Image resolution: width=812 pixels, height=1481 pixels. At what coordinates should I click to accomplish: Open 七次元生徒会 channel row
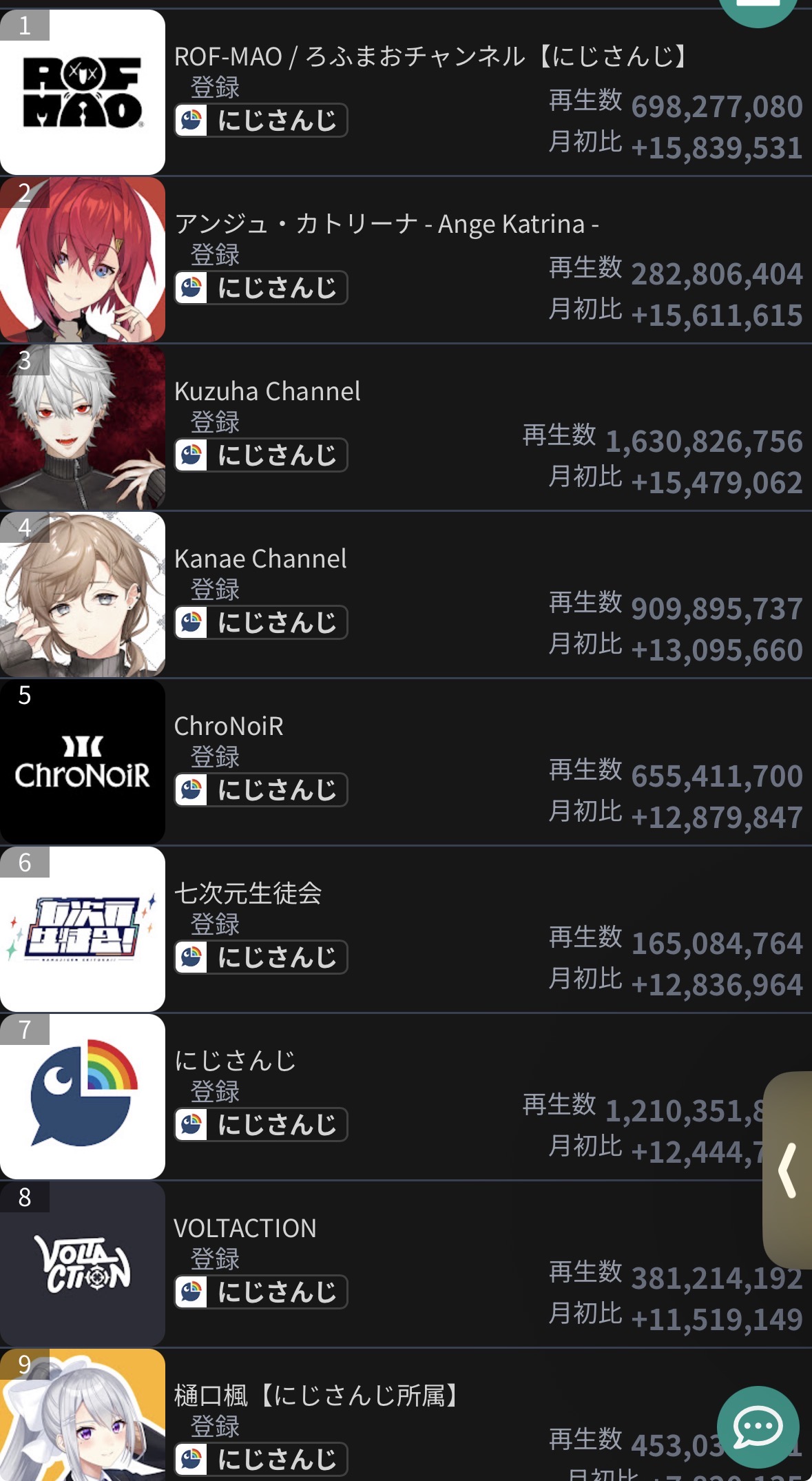248,893
